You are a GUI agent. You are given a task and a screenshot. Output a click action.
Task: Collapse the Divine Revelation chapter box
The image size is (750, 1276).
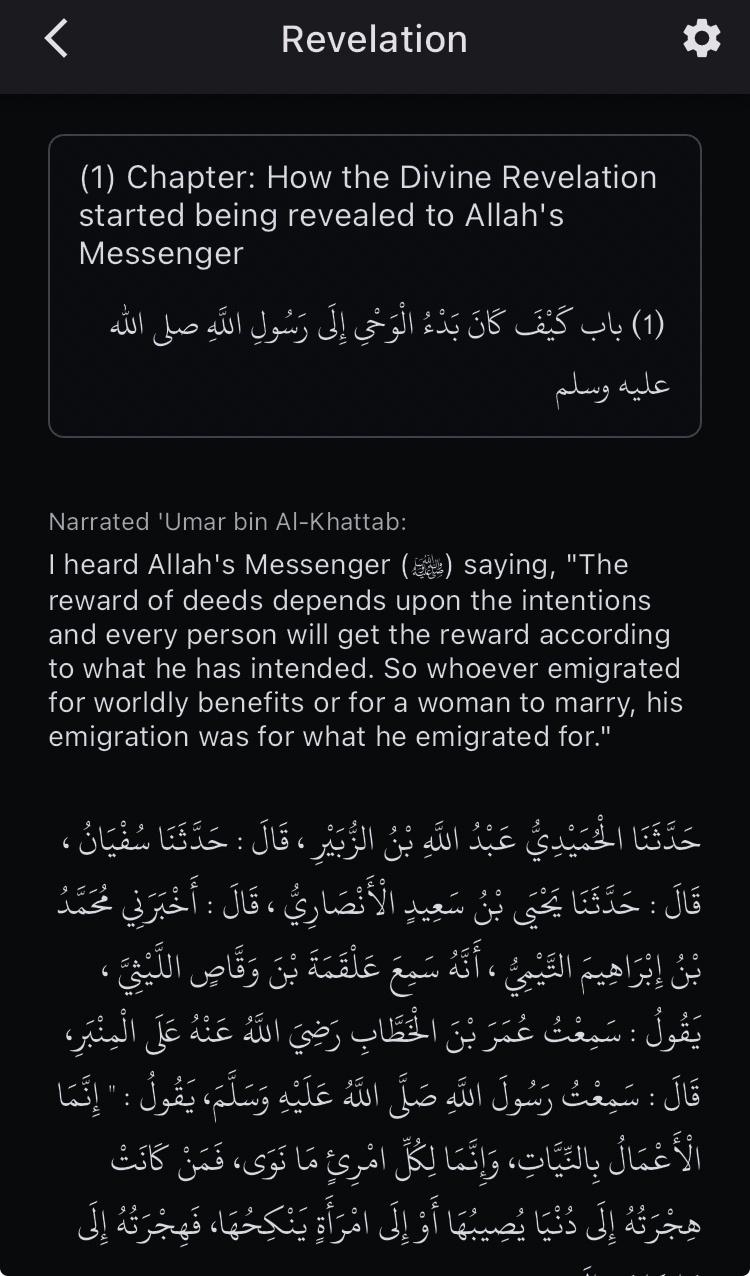coord(375,285)
